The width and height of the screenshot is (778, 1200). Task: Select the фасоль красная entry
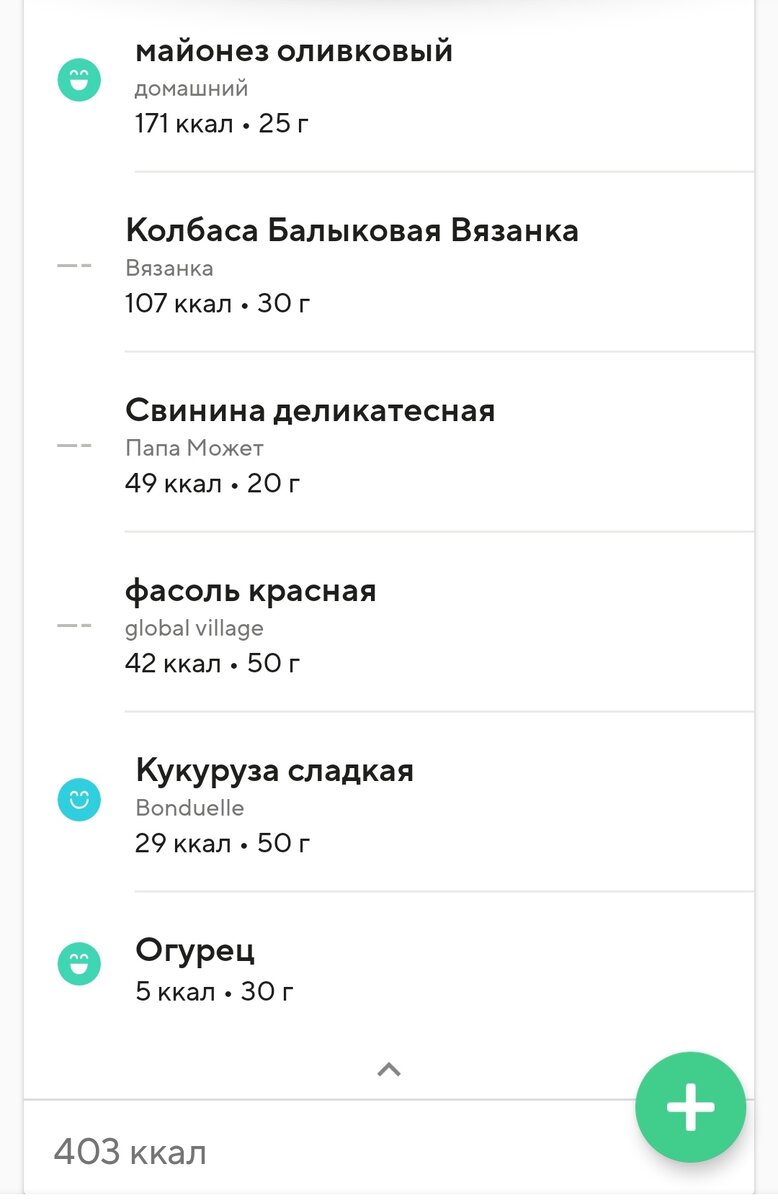click(x=250, y=591)
